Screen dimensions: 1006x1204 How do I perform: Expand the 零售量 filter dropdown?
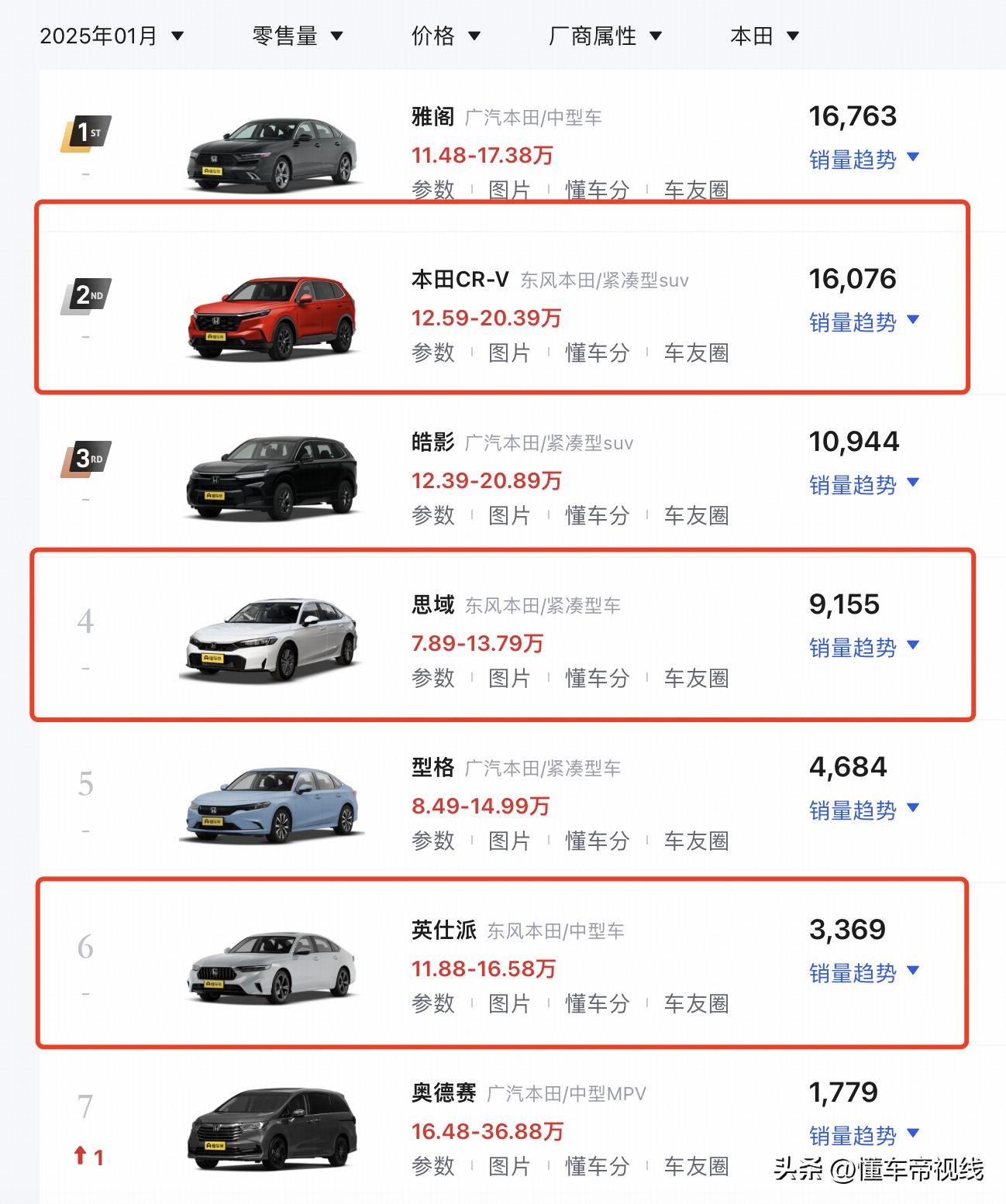[297, 36]
